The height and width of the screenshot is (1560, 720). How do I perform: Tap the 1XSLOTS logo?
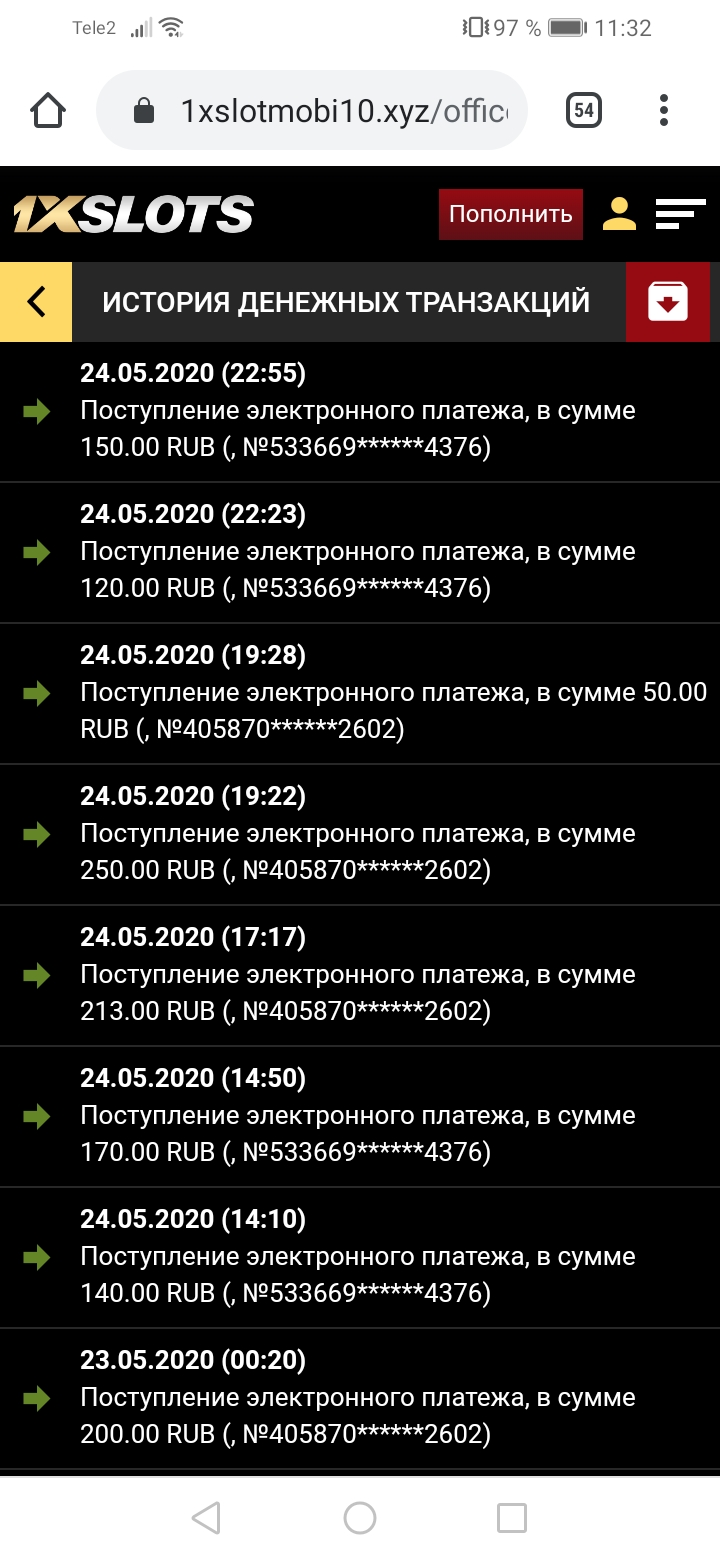point(133,214)
